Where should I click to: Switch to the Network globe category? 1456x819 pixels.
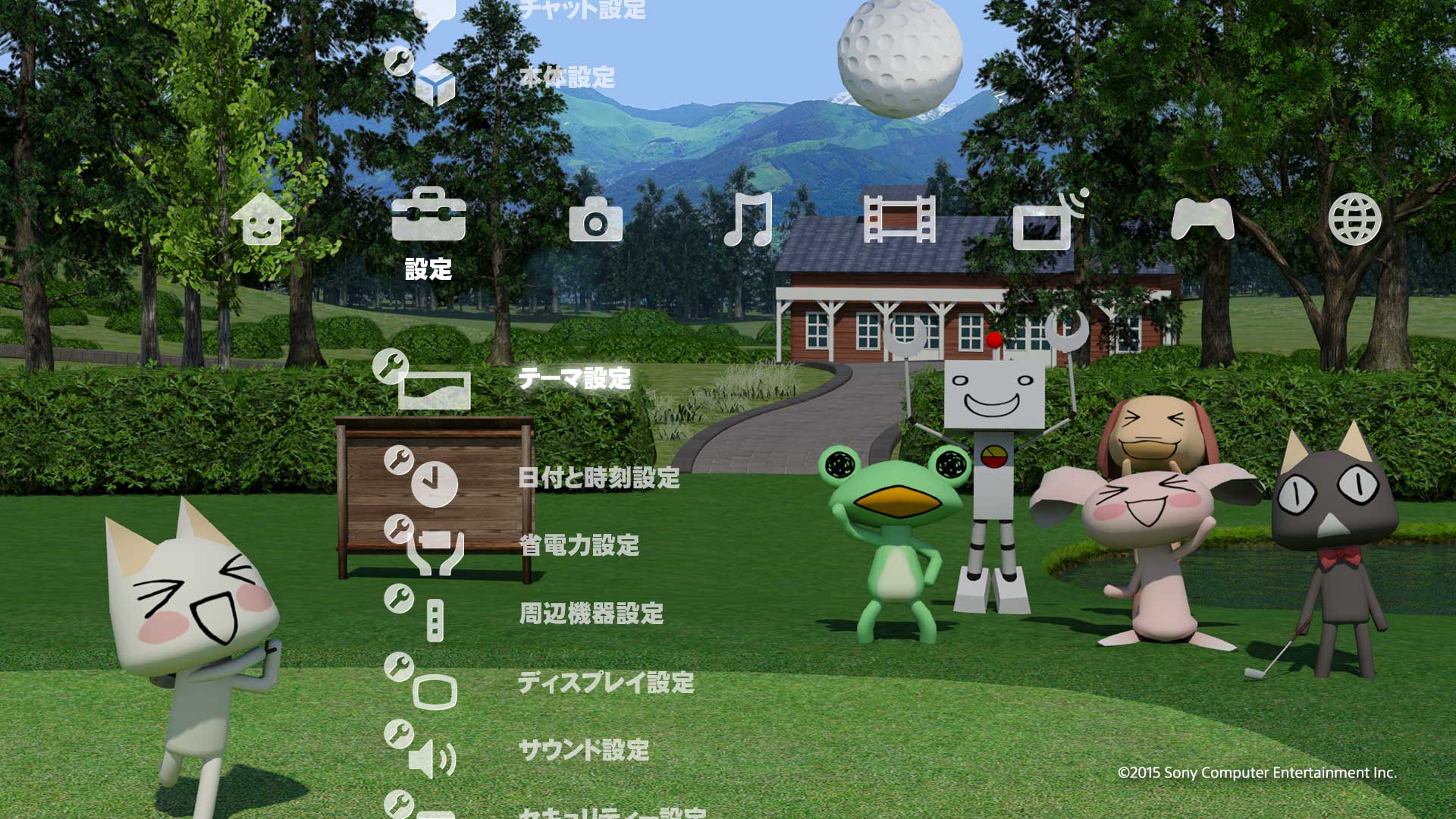[1354, 219]
